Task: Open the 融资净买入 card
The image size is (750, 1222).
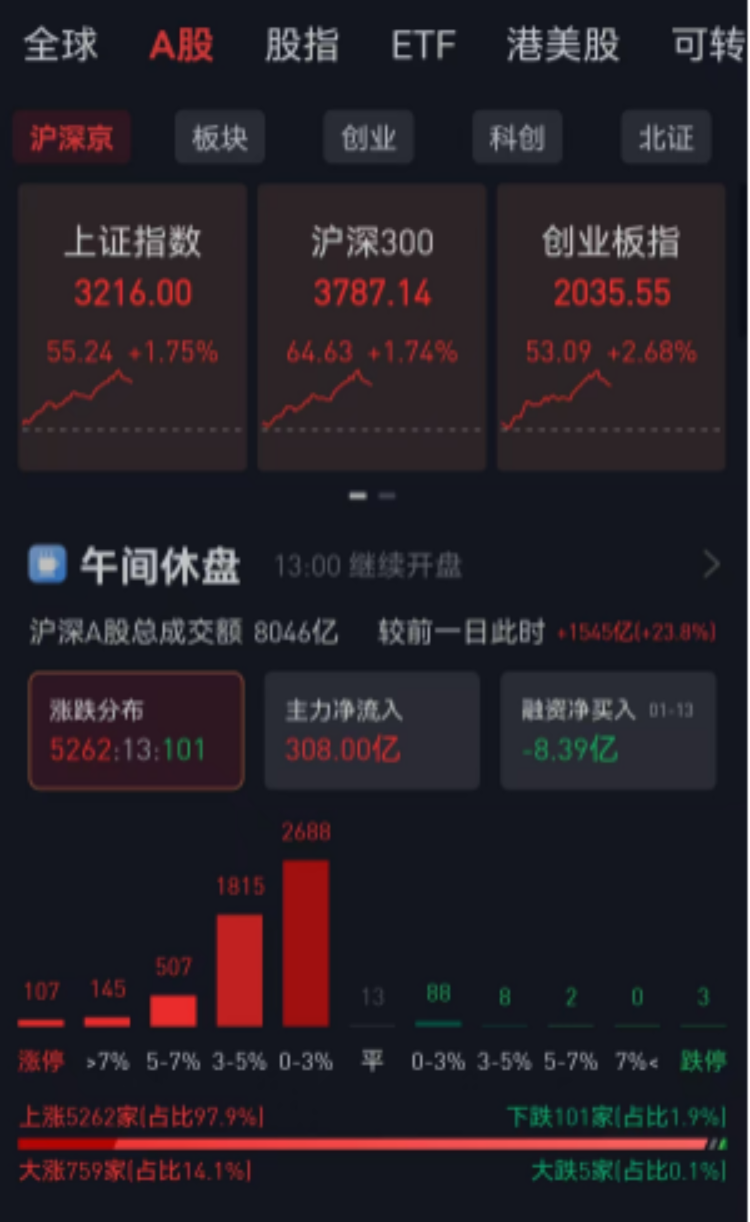Action: [x=608, y=730]
